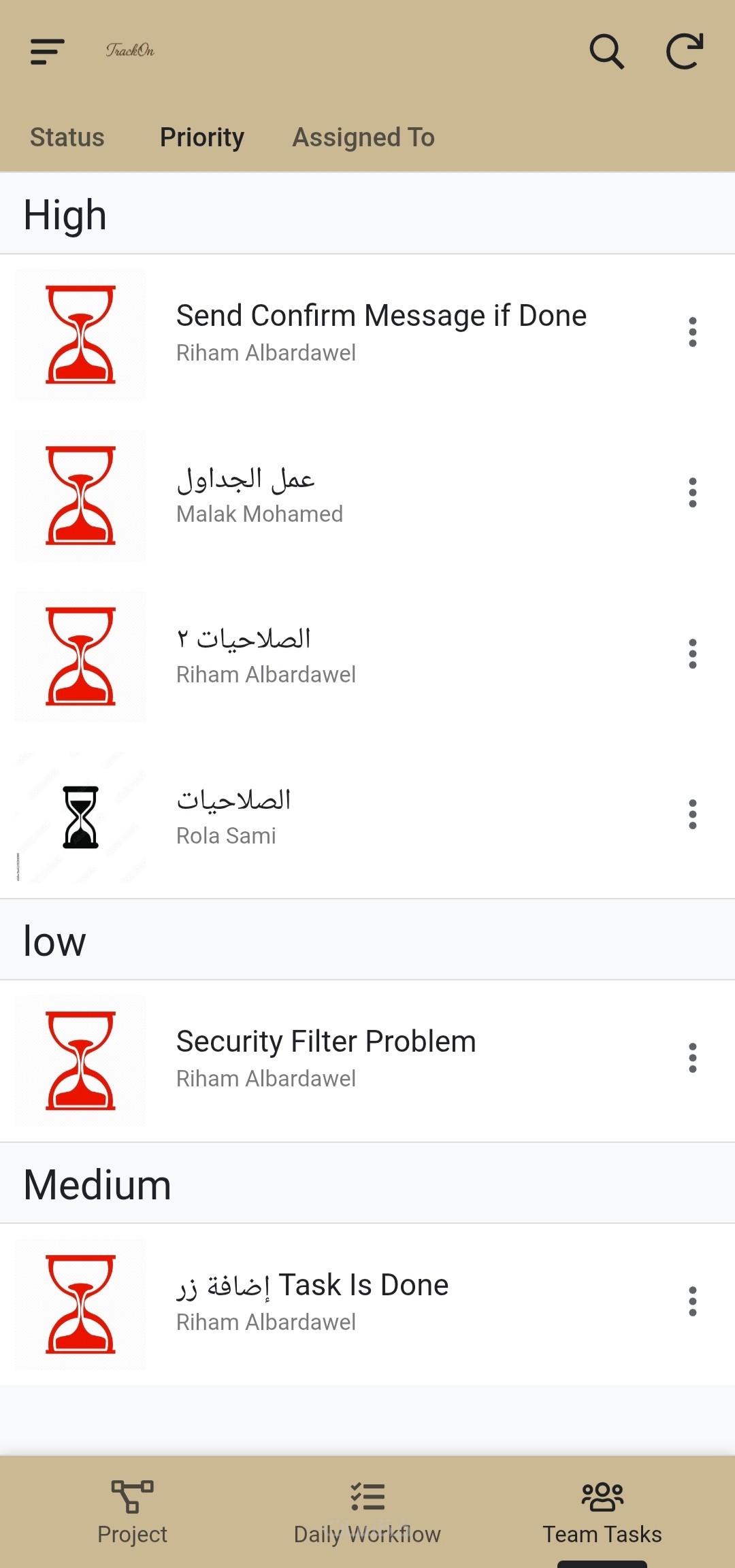Refresh the task list

coord(684,52)
